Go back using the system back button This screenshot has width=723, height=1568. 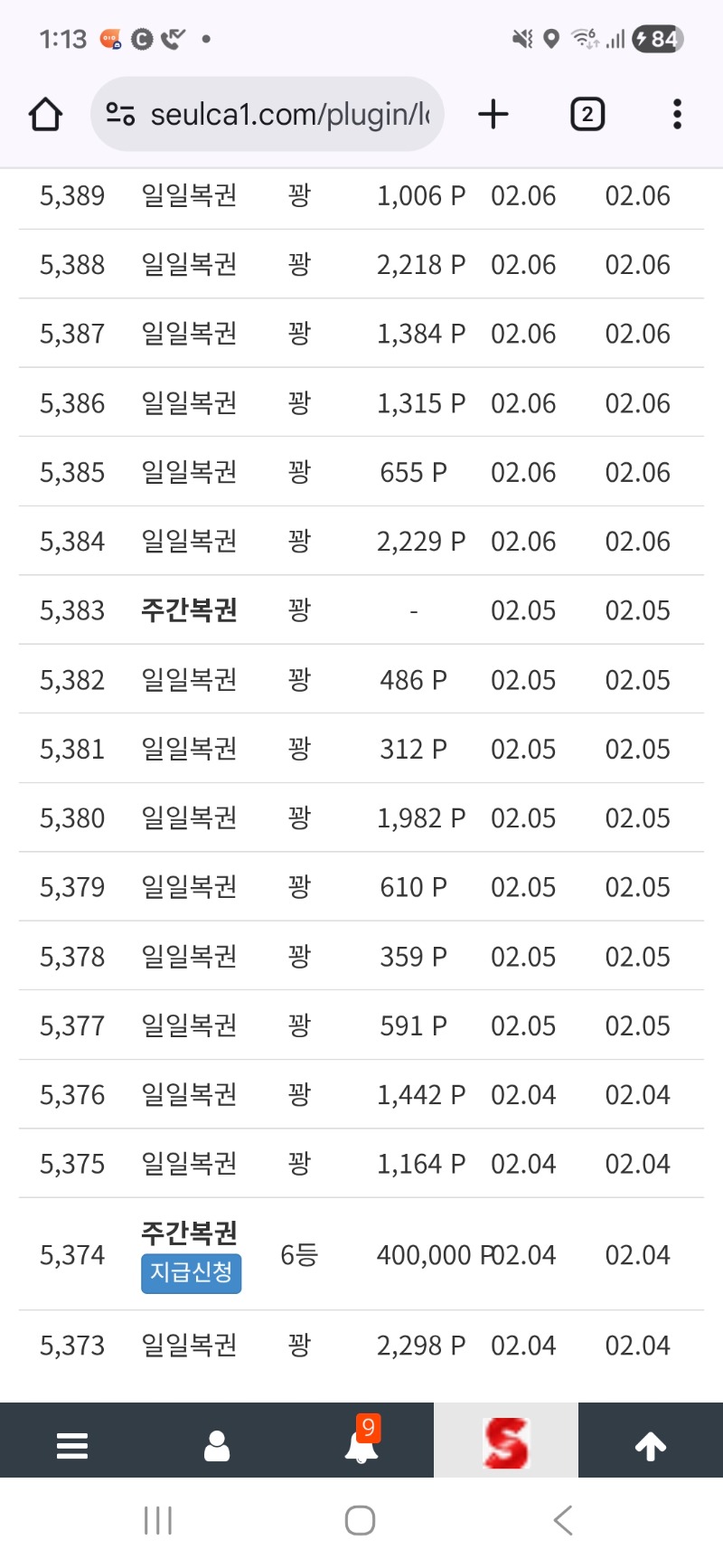[563, 1521]
